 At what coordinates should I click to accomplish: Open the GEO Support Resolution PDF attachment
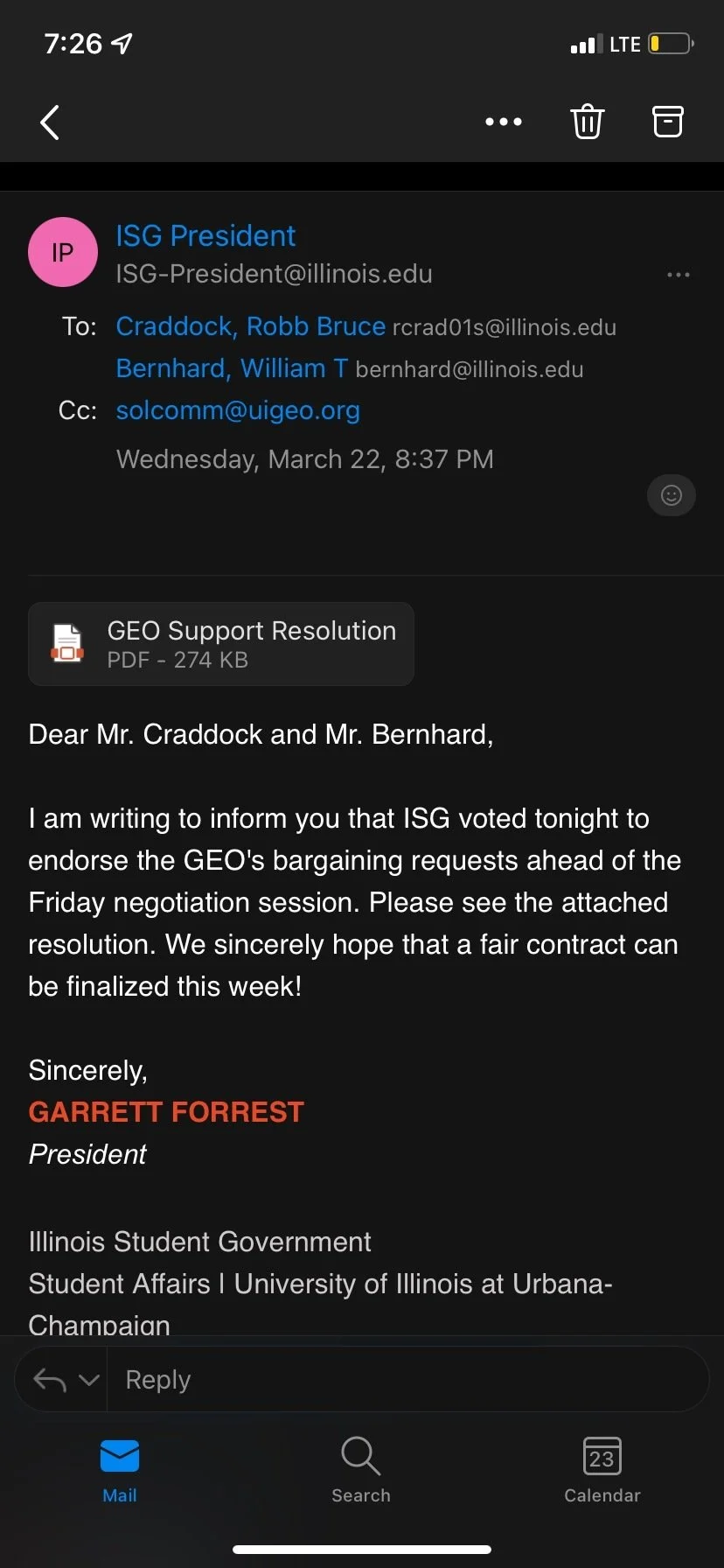click(x=221, y=644)
